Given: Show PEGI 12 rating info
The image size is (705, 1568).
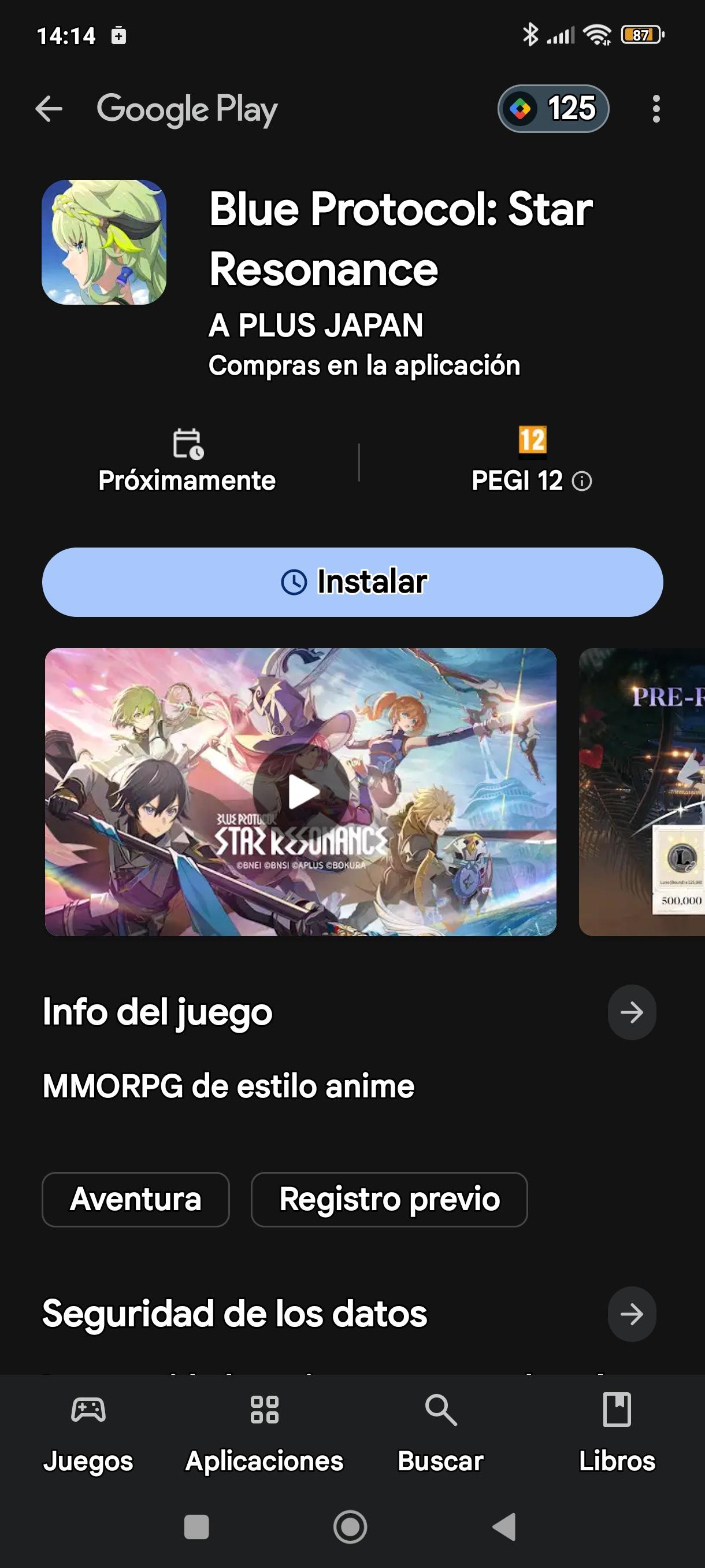Looking at the screenshot, I should coord(581,482).
